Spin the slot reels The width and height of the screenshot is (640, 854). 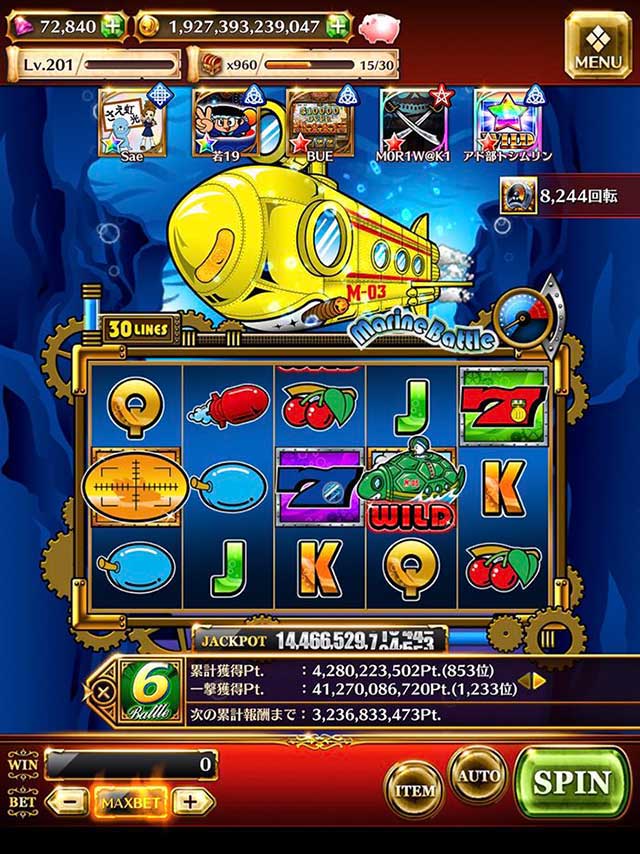click(x=570, y=781)
